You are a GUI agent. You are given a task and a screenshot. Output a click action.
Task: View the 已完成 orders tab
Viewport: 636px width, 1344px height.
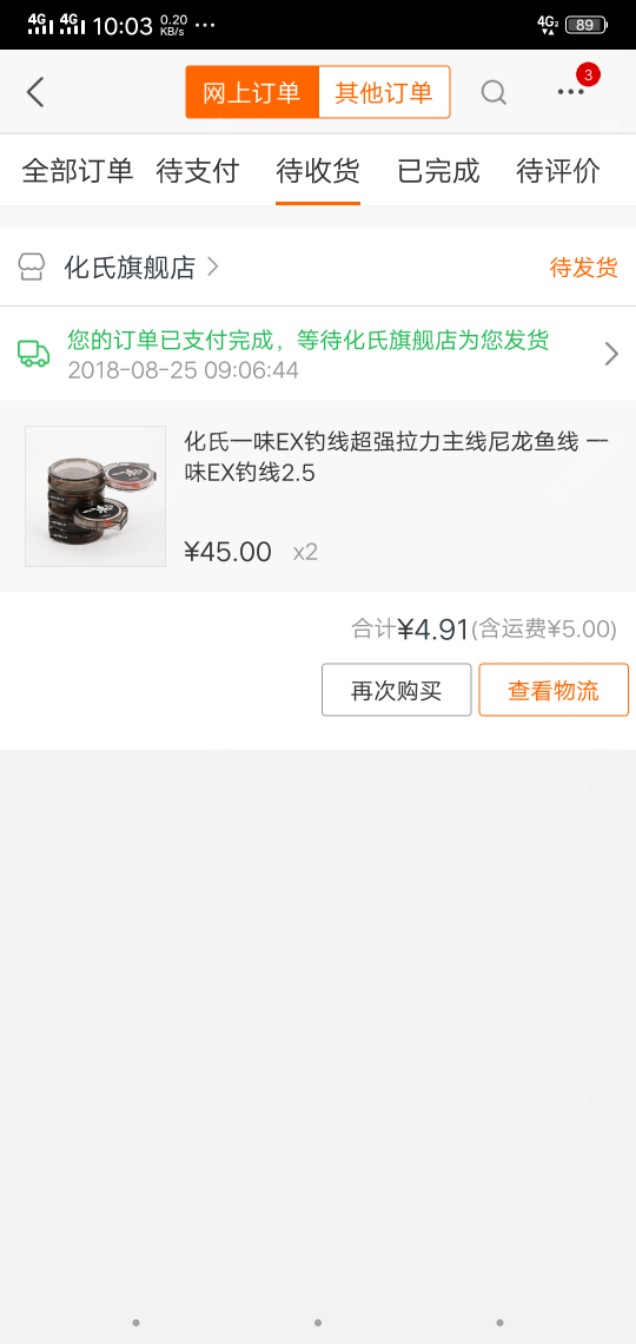[x=438, y=171]
